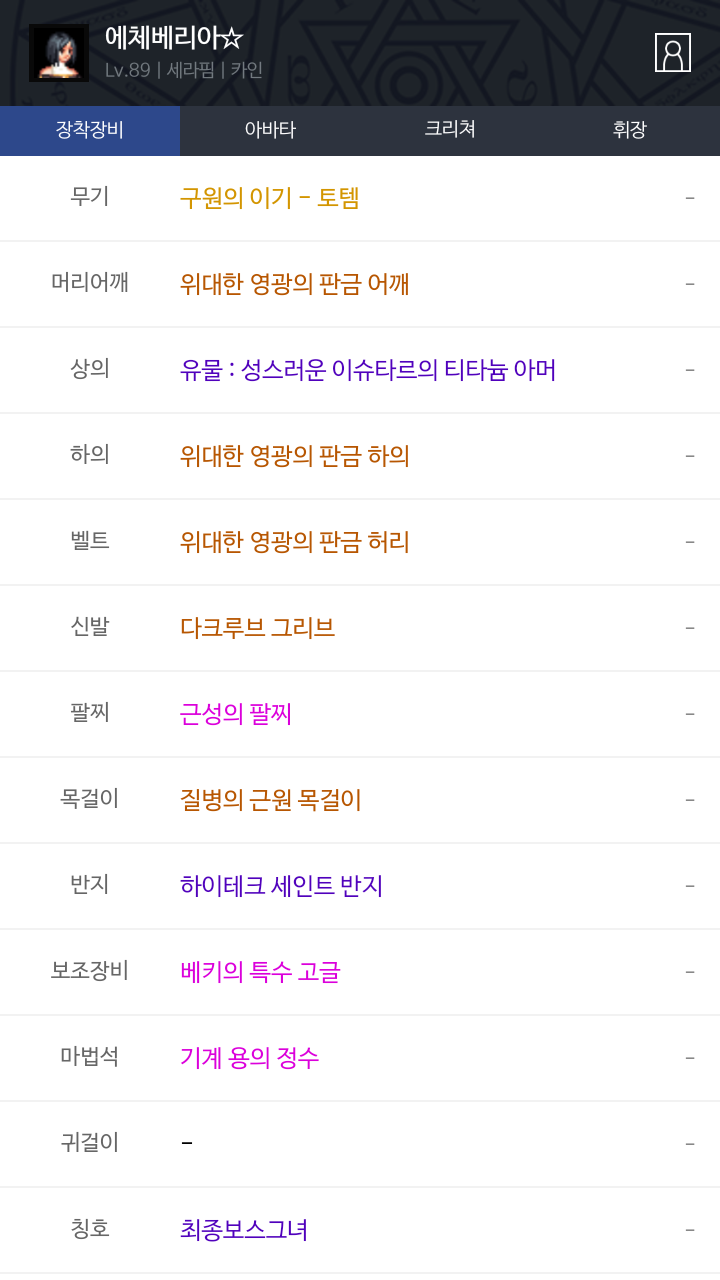Open weapon item 구원의 이기 - 토템

click(x=269, y=198)
